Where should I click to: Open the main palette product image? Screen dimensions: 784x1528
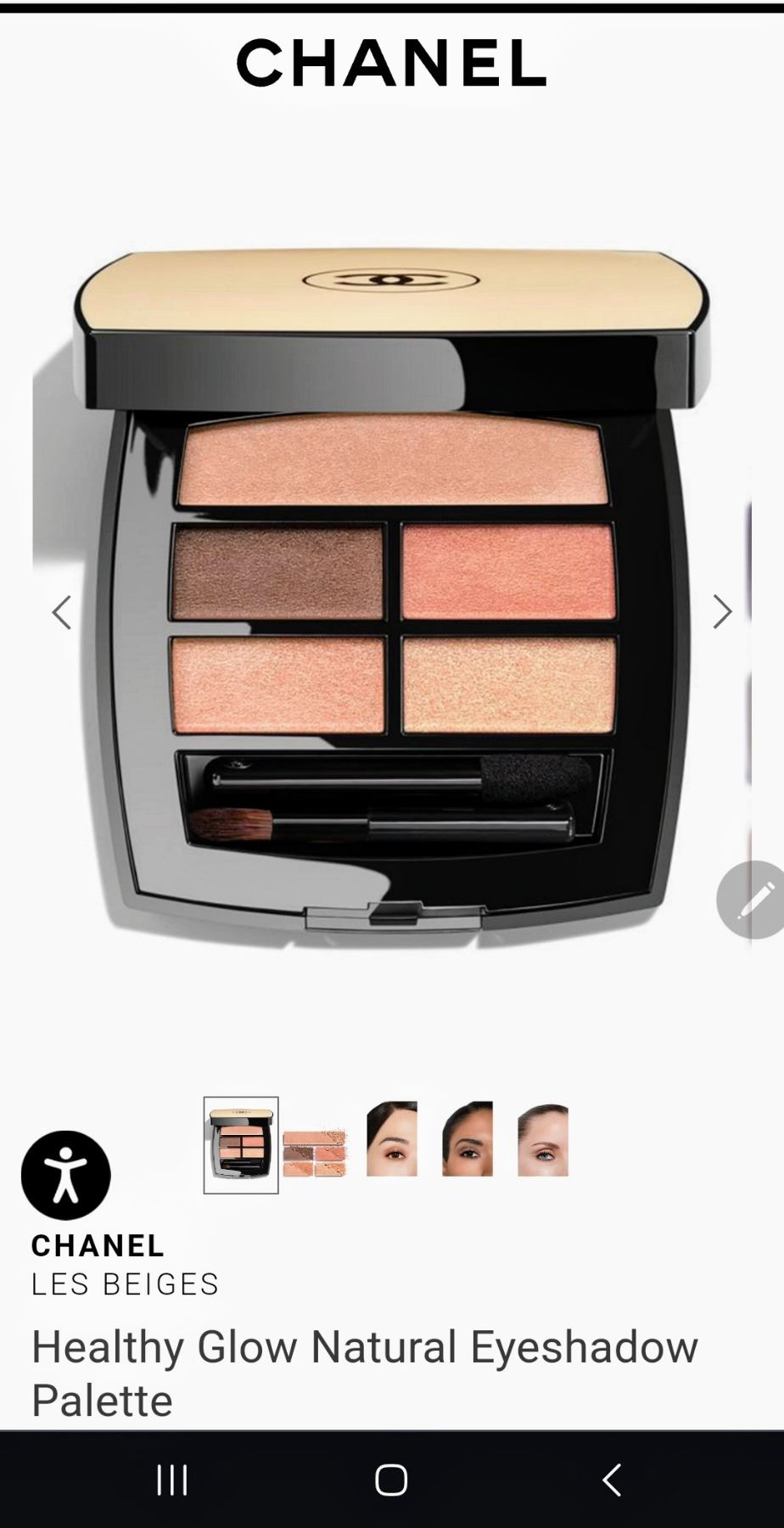tap(390, 594)
